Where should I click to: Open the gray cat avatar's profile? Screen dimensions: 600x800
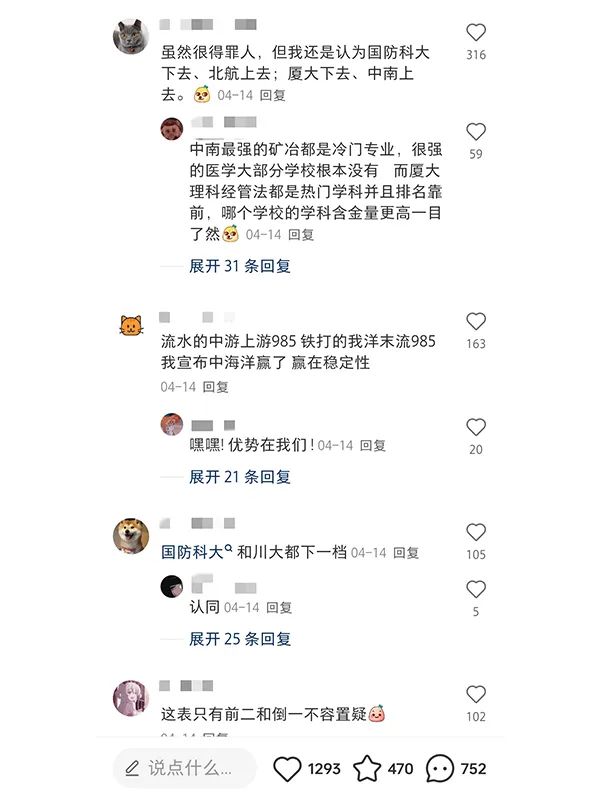[x=131, y=36]
